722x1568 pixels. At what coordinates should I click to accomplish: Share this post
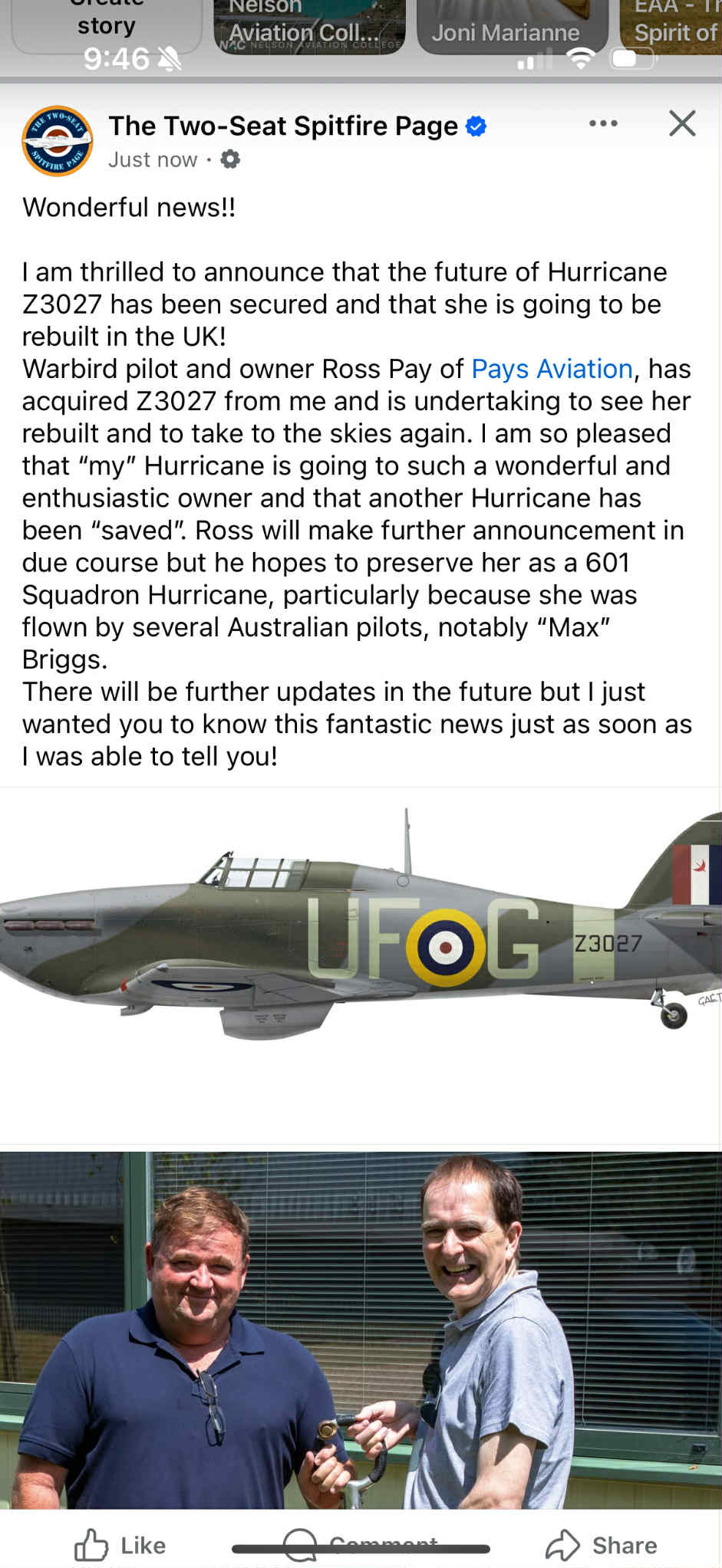(x=602, y=1545)
